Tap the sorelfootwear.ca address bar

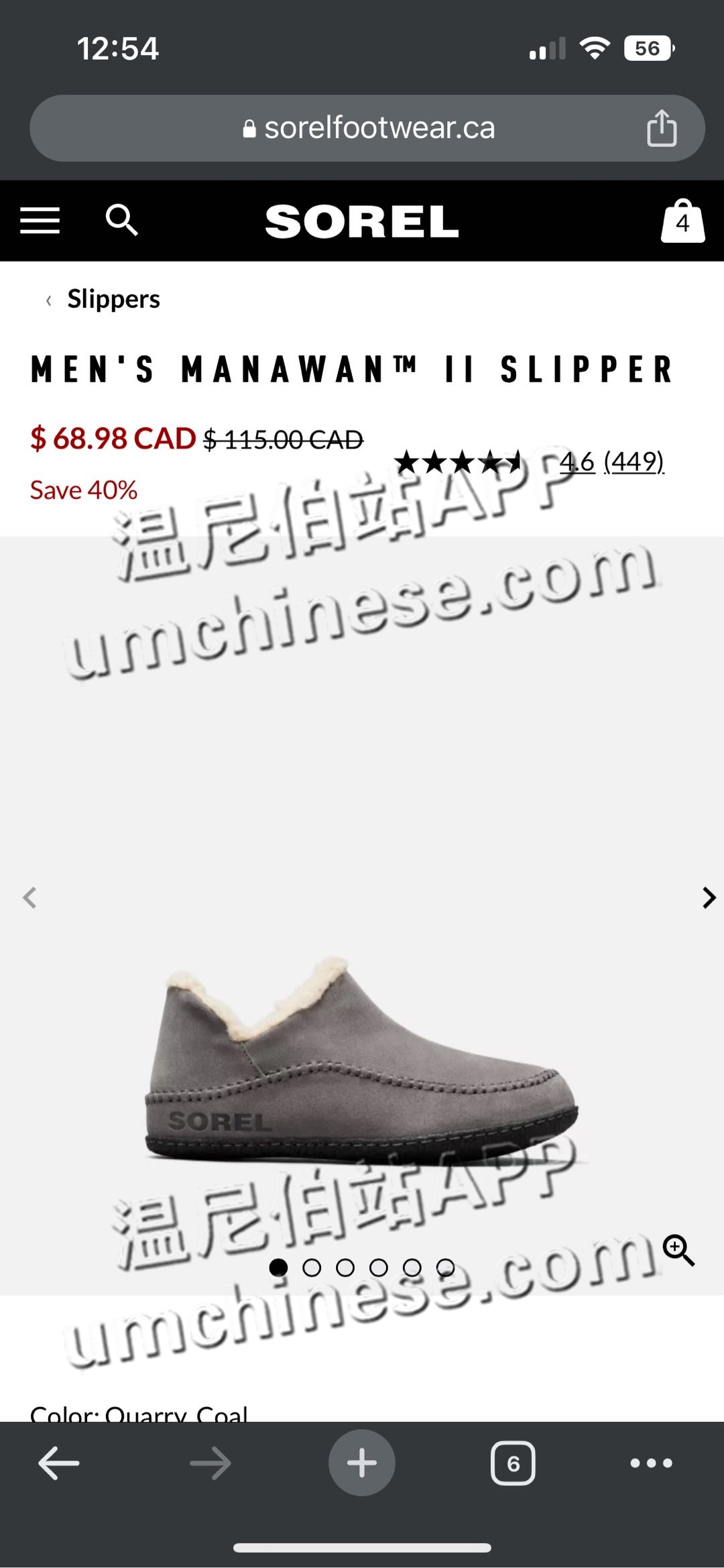369,128
